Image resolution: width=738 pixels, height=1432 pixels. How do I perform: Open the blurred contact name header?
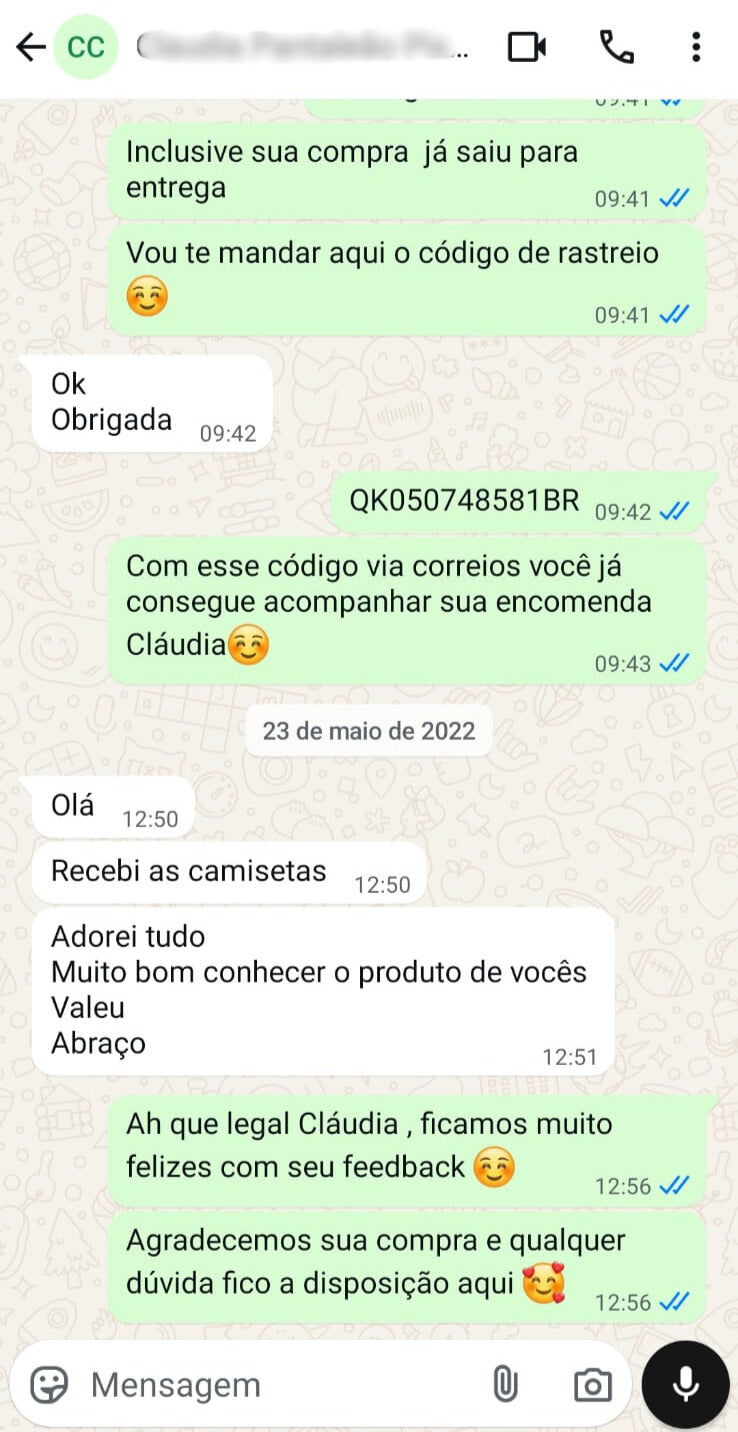coord(302,47)
